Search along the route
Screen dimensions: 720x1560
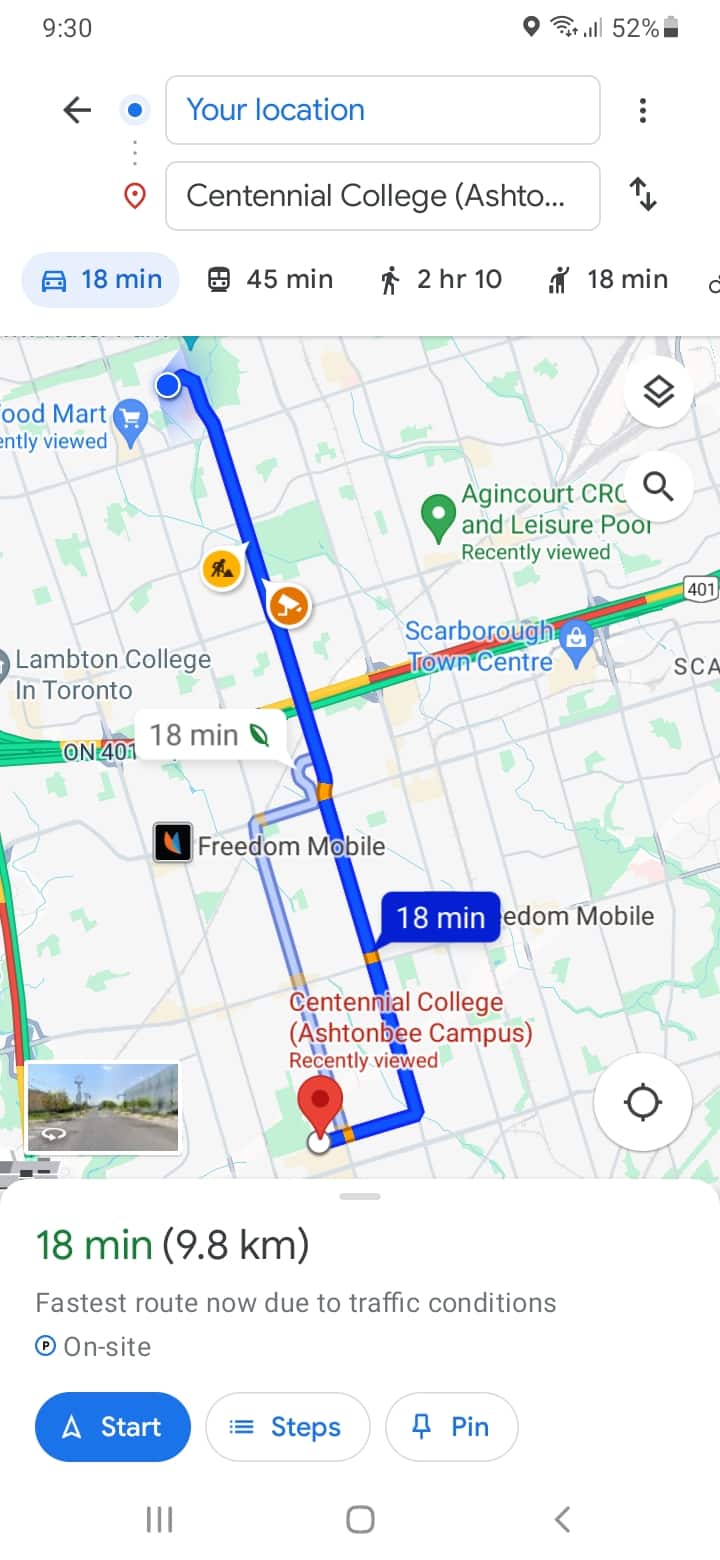pyautogui.click(x=658, y=487)
